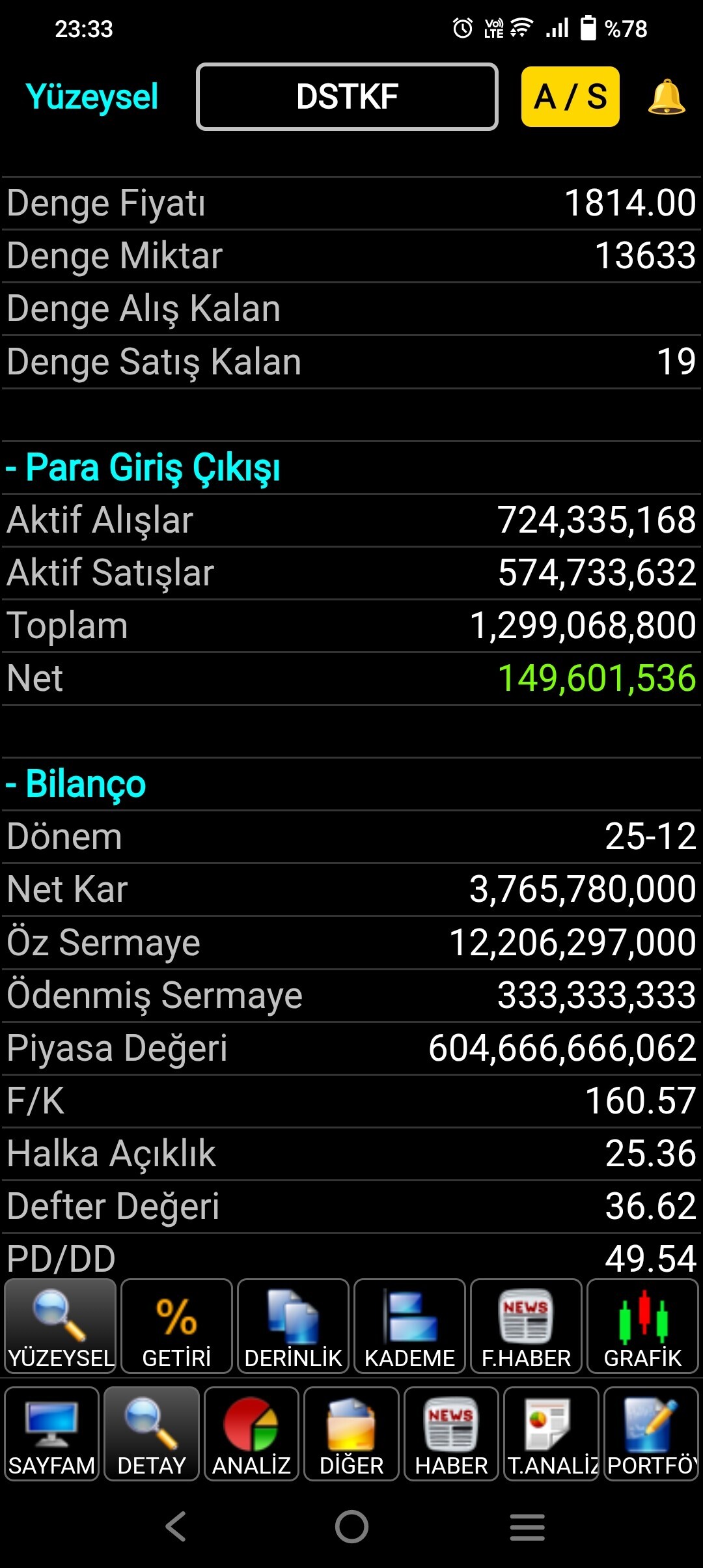Go to PORTFÖY portfolio

tap(651, 1434)
